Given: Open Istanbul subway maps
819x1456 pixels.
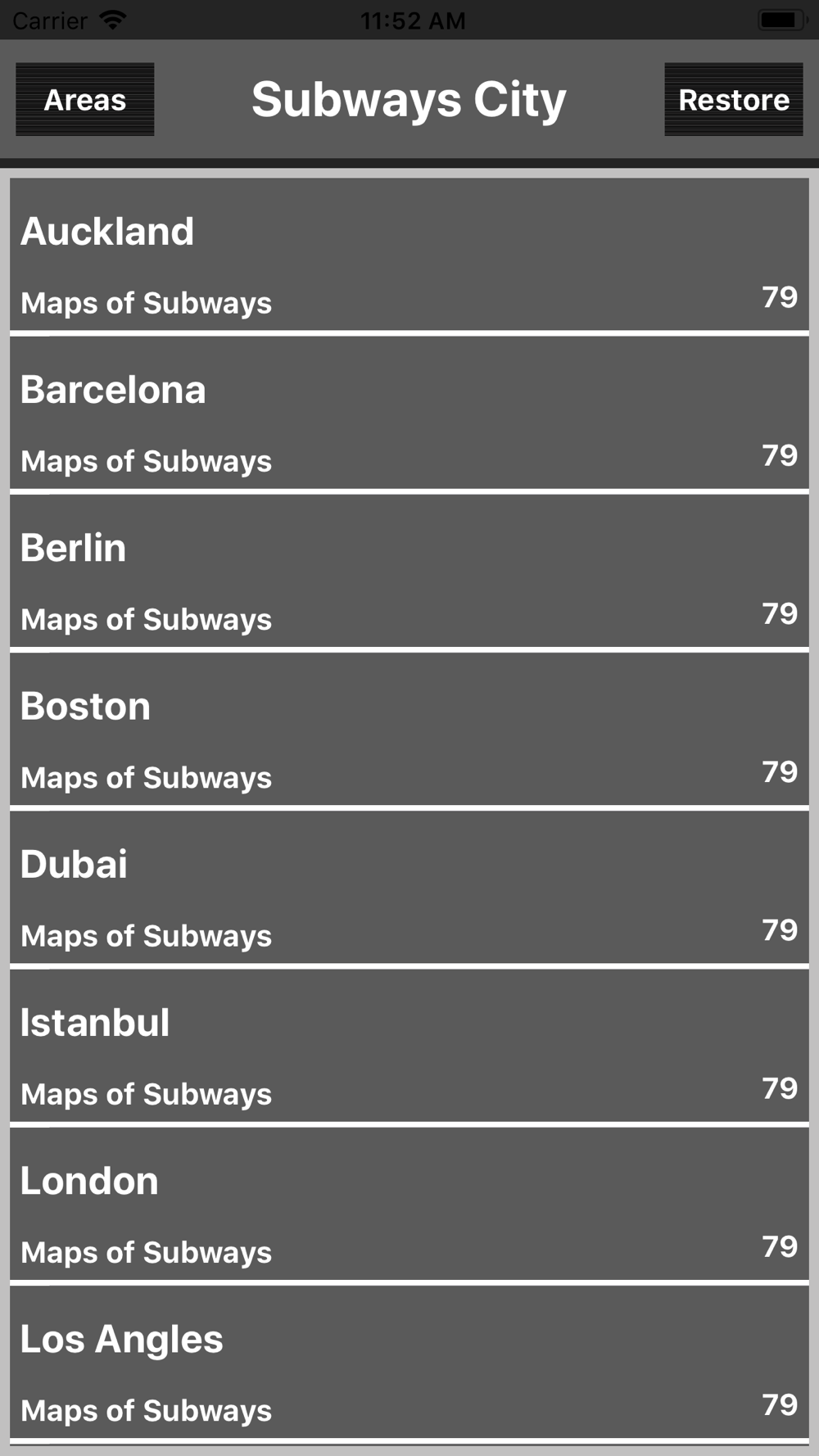Looking at the screenshot, I should tap(409, 1046).
